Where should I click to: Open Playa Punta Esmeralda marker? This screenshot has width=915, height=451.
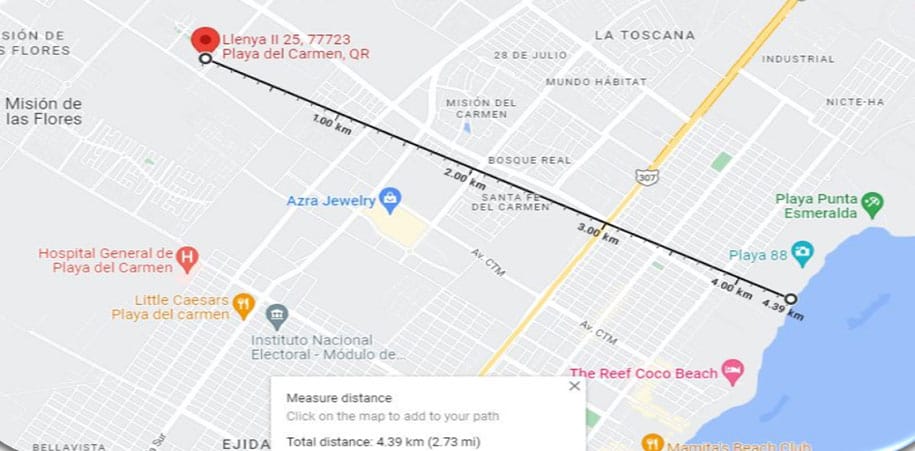872,204
